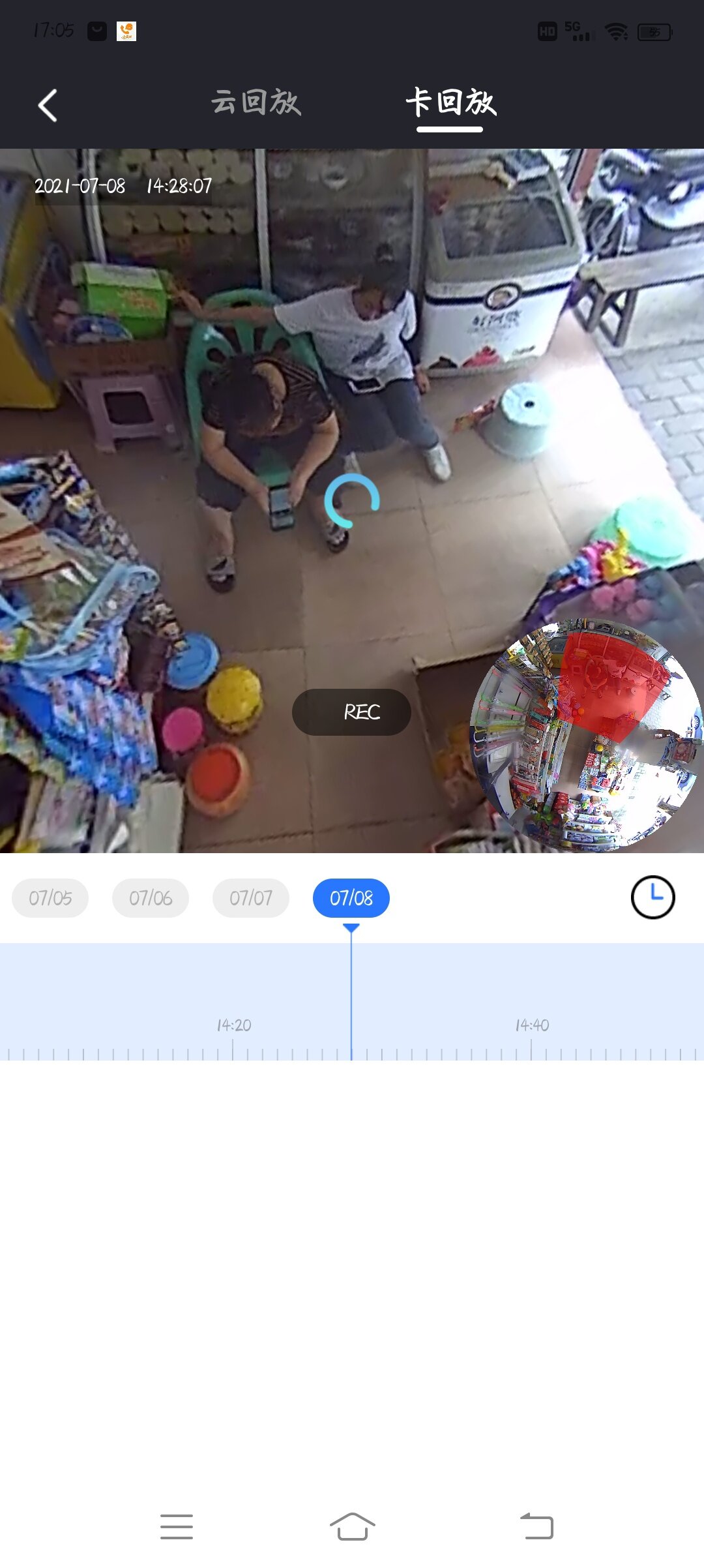Open the system recent apps menu
The image size is (704, 1568).
click(x=177, y=1526)
